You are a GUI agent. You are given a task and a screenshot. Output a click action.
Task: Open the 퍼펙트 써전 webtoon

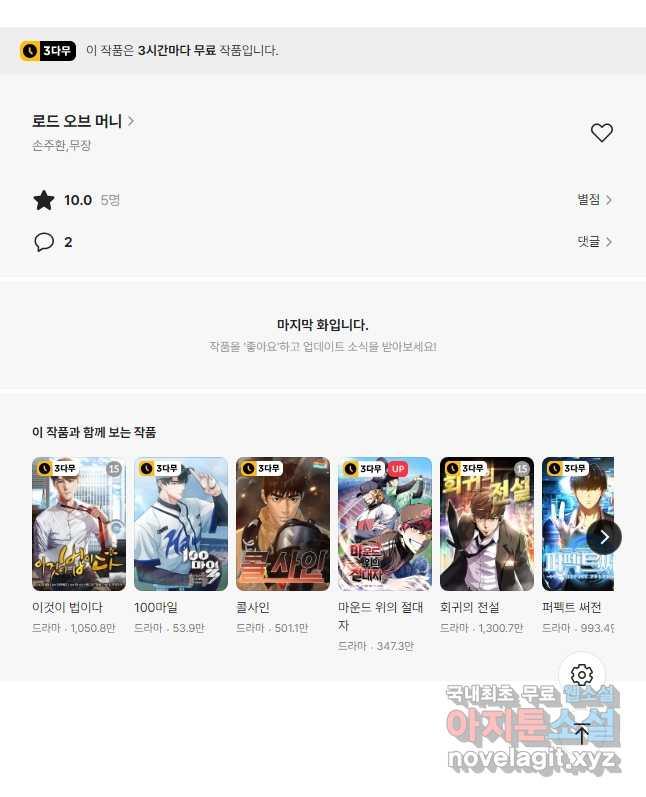(x=570, y=524)
